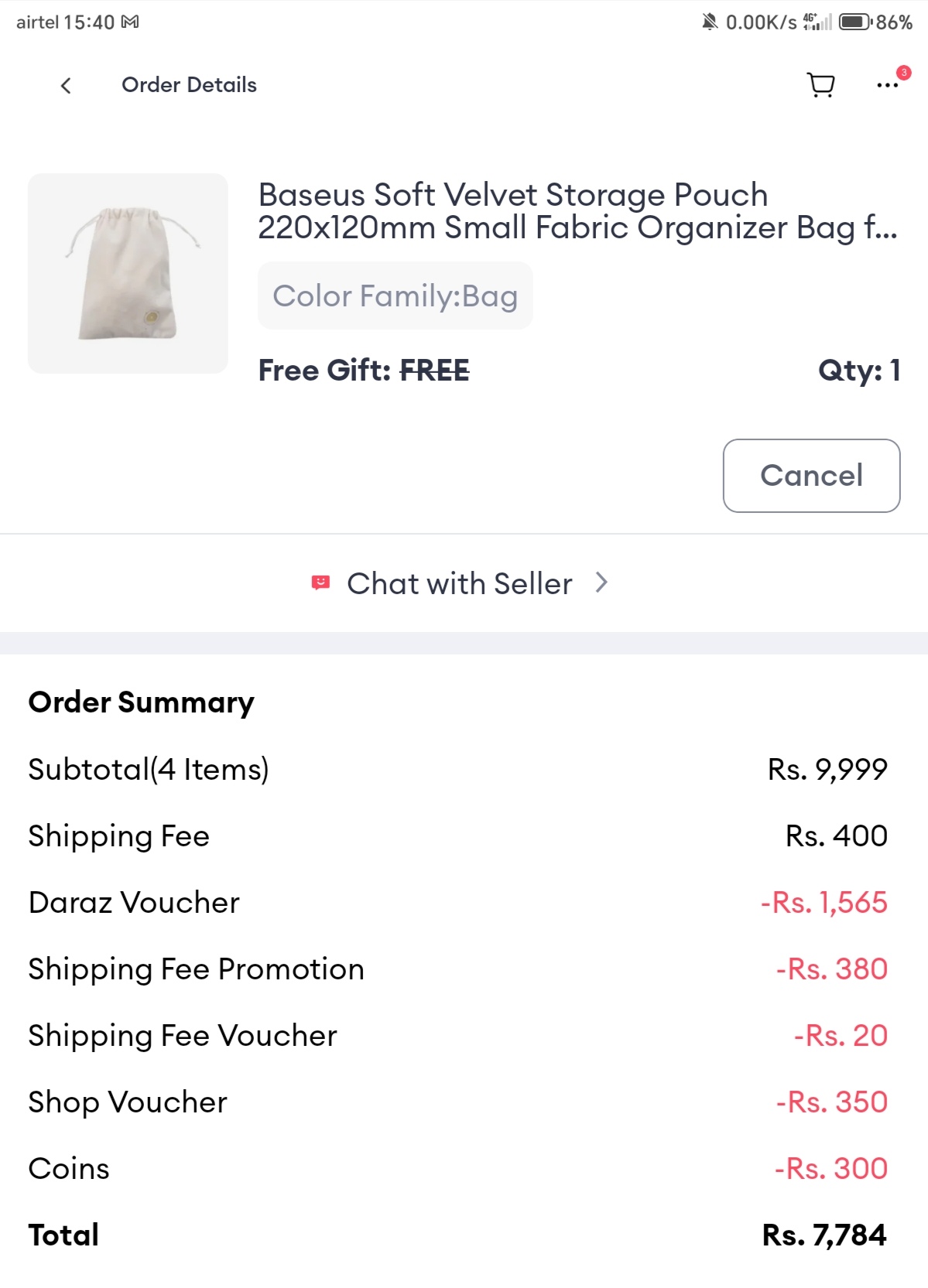Open the shopping cart
Viewport: 928px width, 1288px height.
tap(821, 84)
